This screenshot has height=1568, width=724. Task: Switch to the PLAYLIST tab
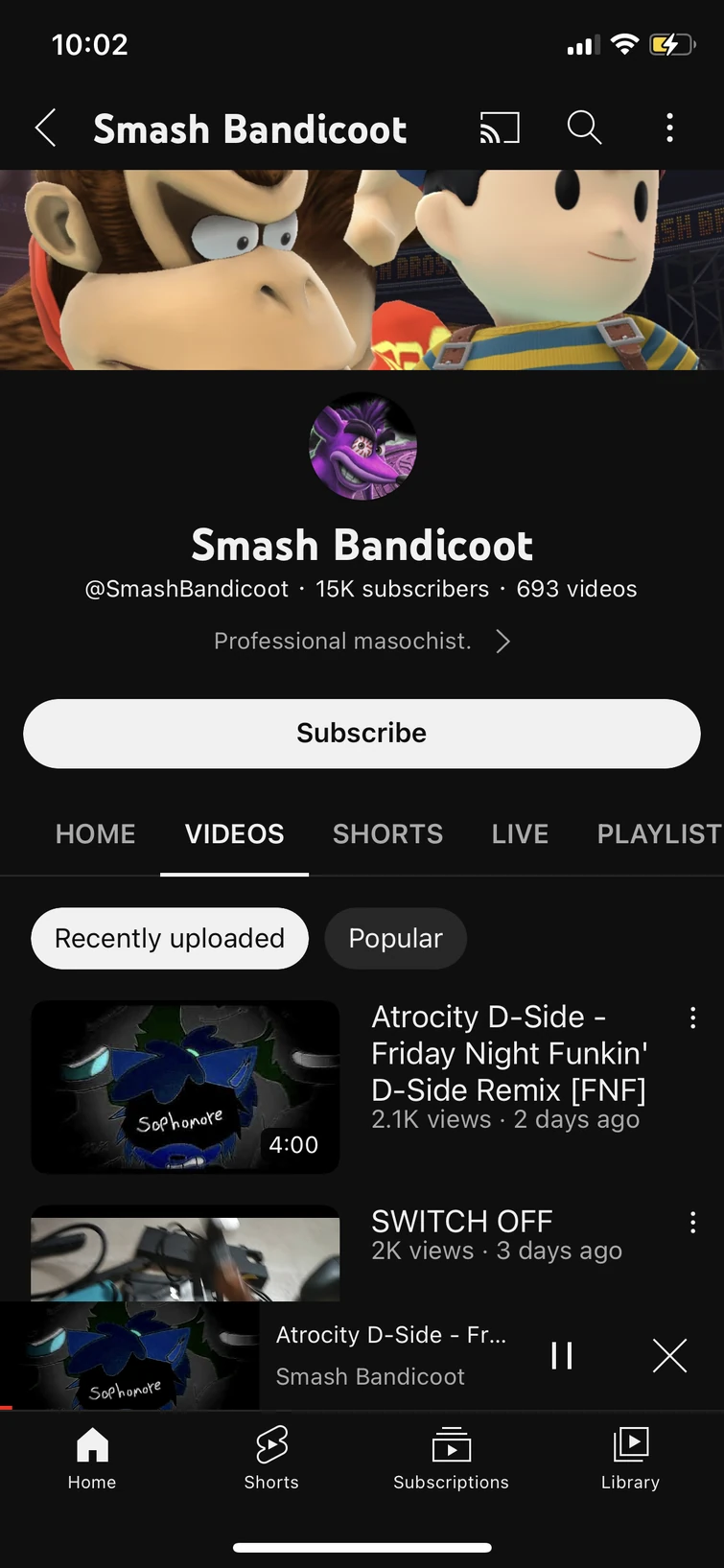[x=659, y=833]
